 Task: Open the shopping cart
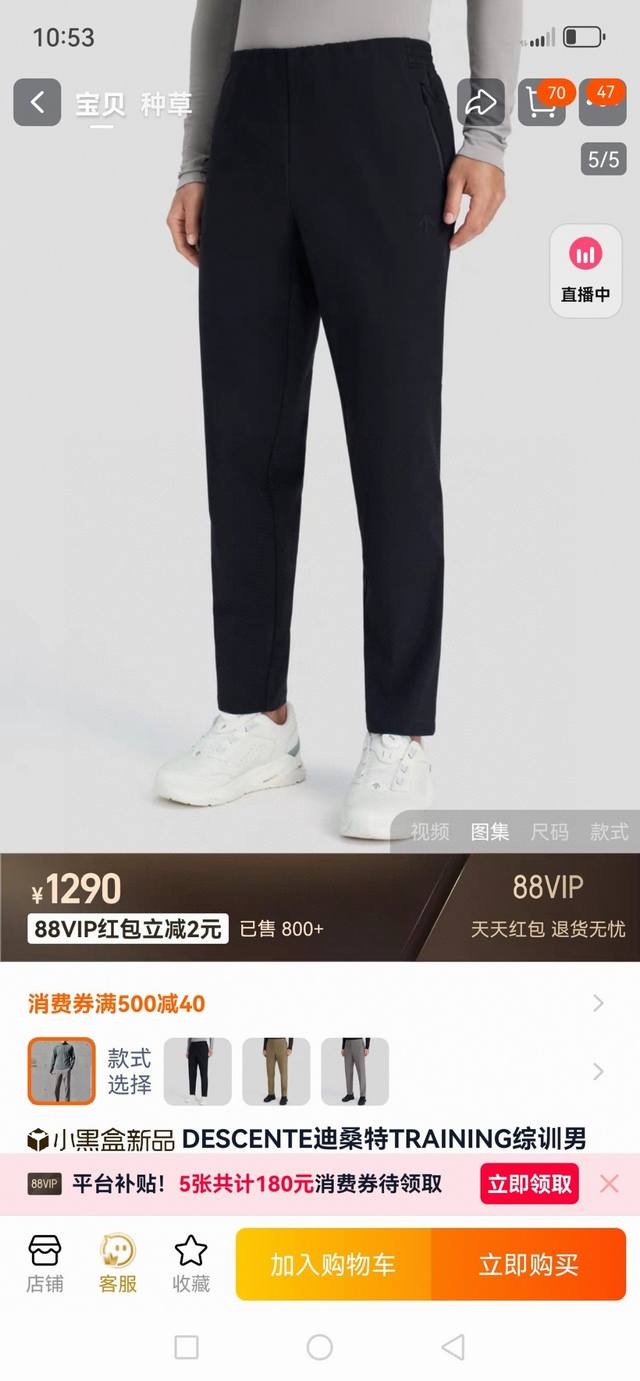click(x=541, y=102)
